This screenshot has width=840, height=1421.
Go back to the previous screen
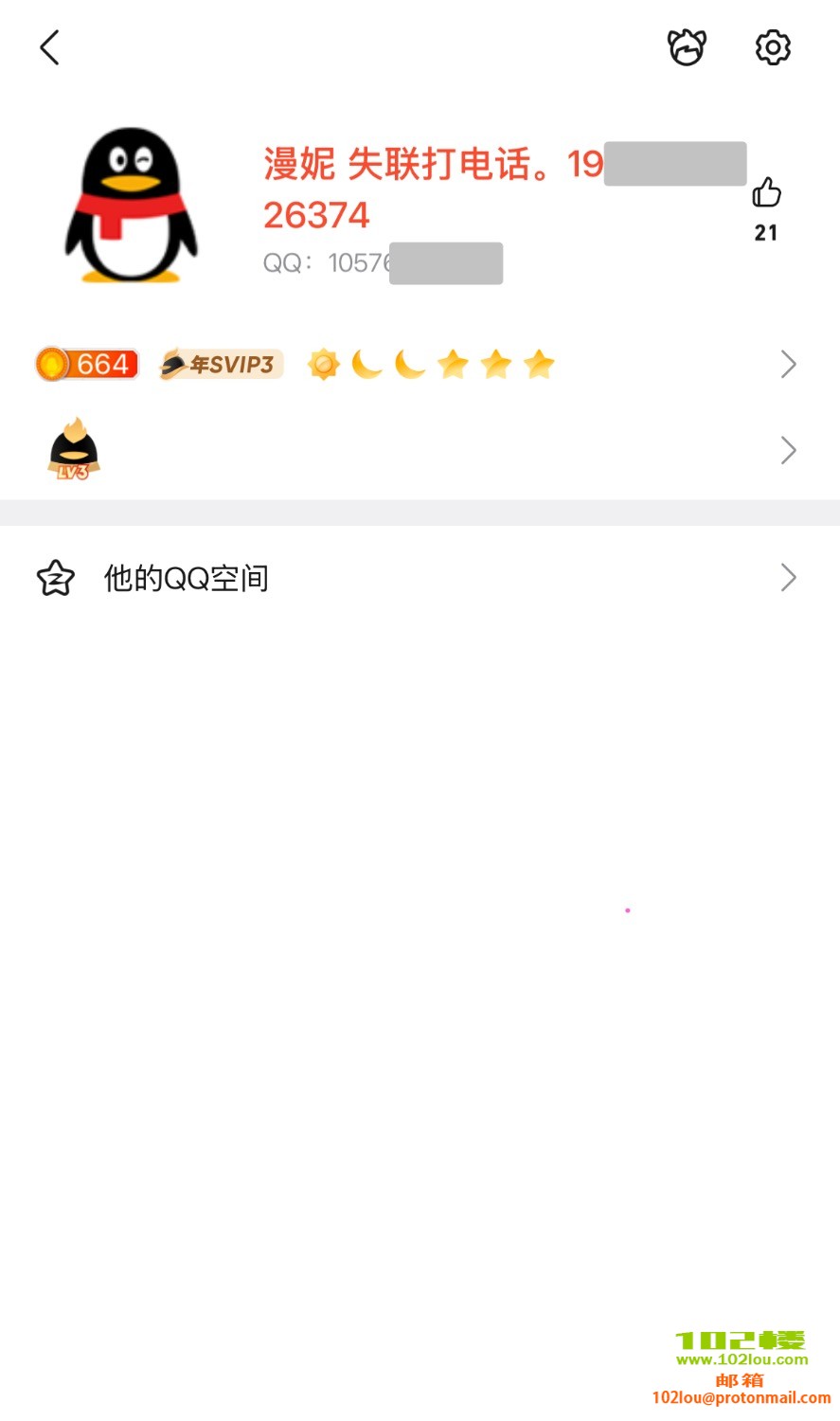[x=50, y=47]
